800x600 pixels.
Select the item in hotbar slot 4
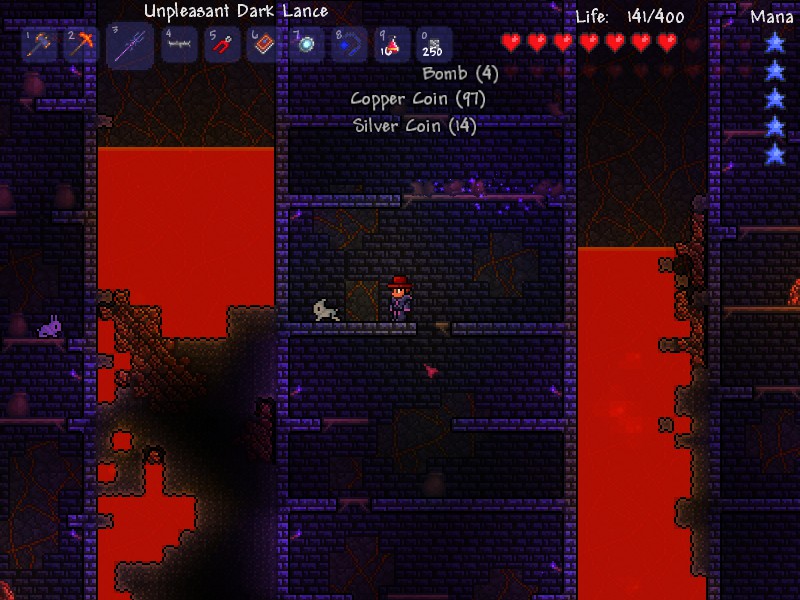[x=179, y=45]
